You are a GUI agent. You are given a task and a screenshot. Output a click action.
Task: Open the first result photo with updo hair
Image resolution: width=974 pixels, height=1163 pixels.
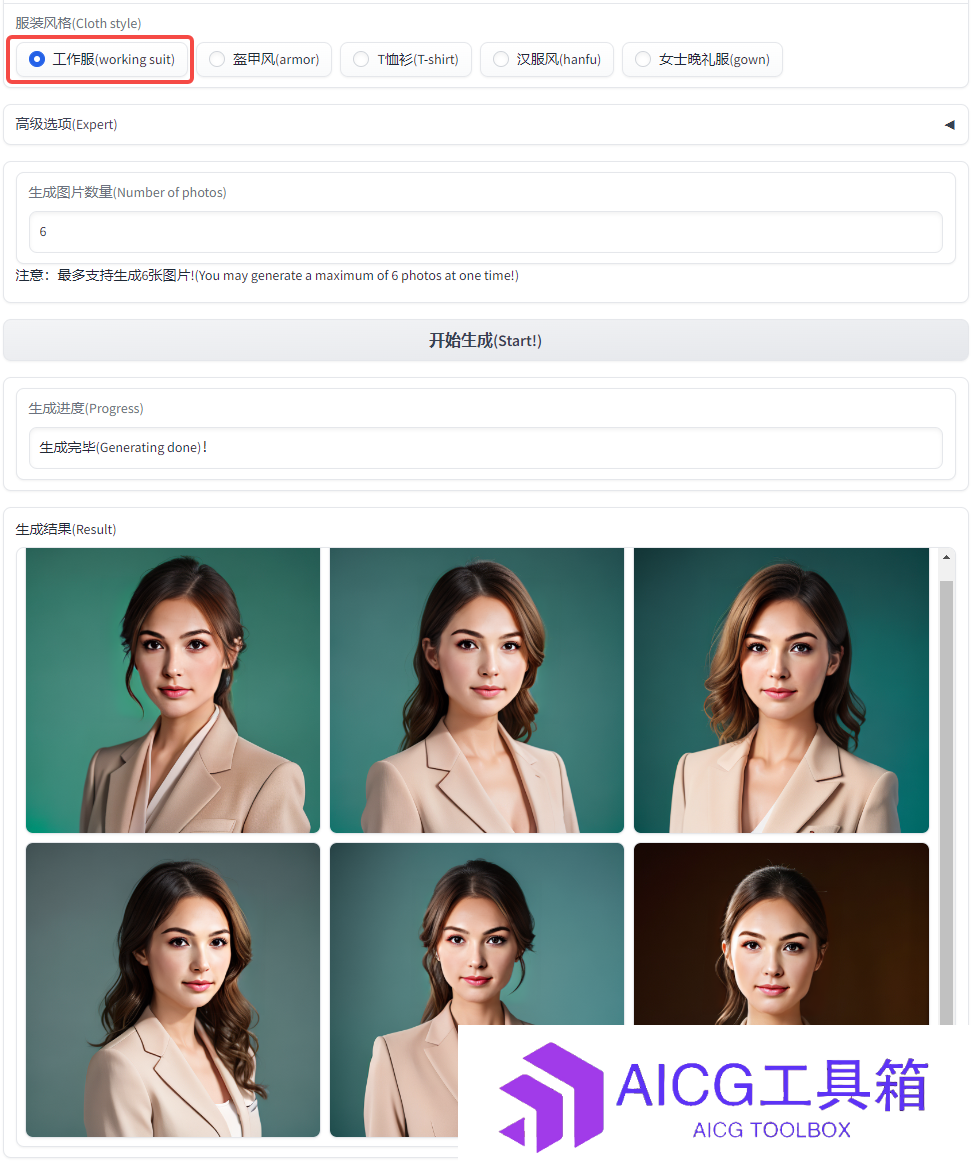click(x=173, y=690)
